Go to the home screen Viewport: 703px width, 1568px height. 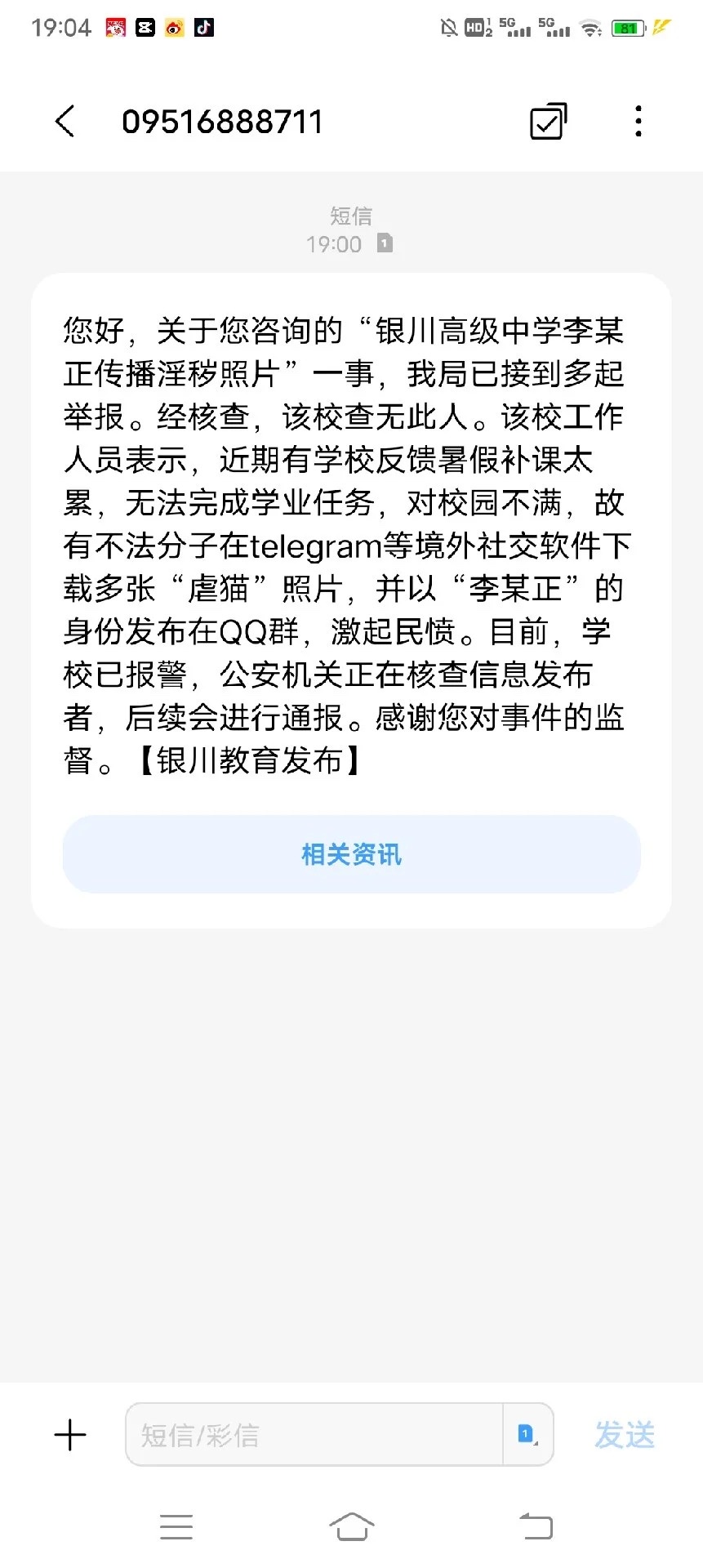pyautogui.click(x=352, y=1526)
